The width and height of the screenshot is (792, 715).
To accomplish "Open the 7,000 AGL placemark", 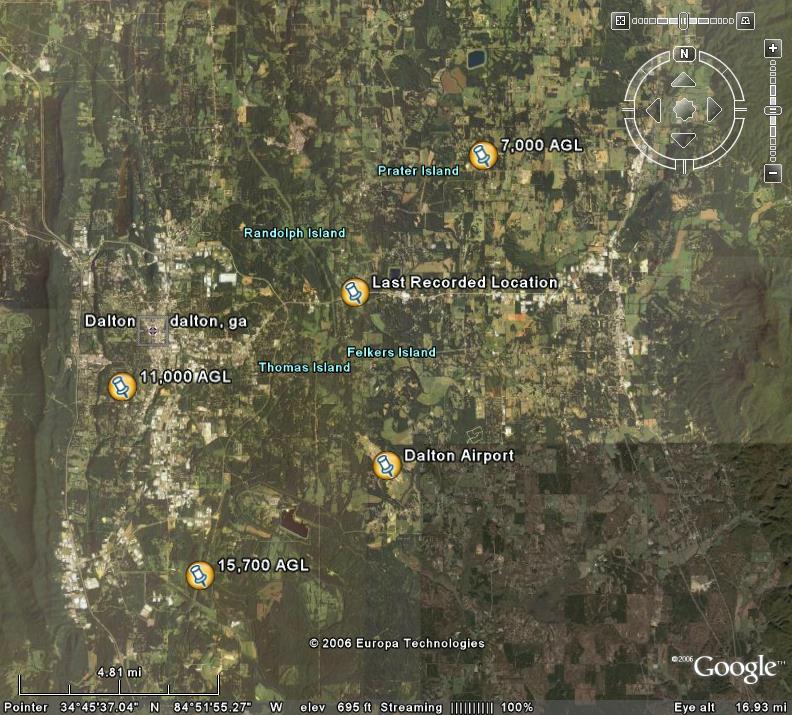I will (483, 155).
